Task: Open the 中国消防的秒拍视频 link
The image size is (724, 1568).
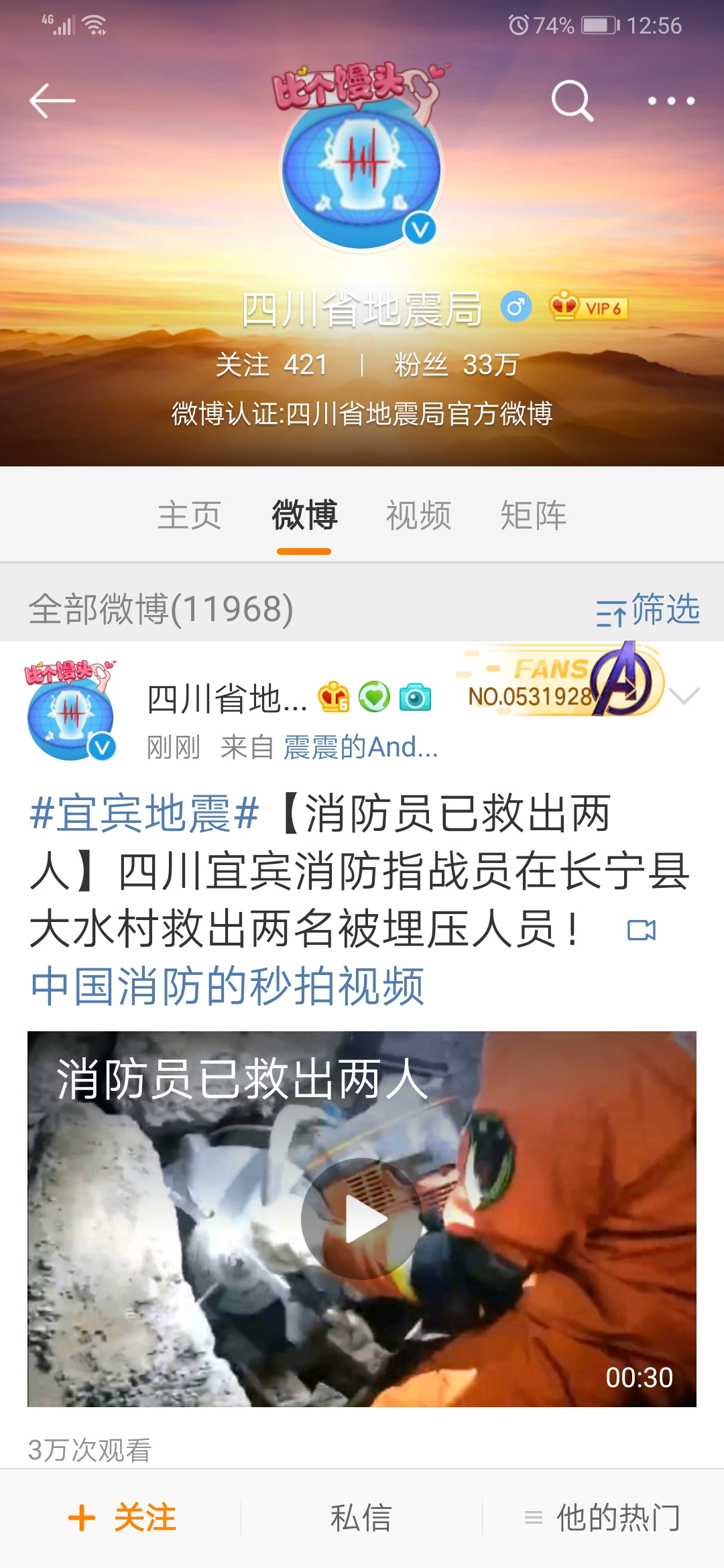Action: pos(228,986)
